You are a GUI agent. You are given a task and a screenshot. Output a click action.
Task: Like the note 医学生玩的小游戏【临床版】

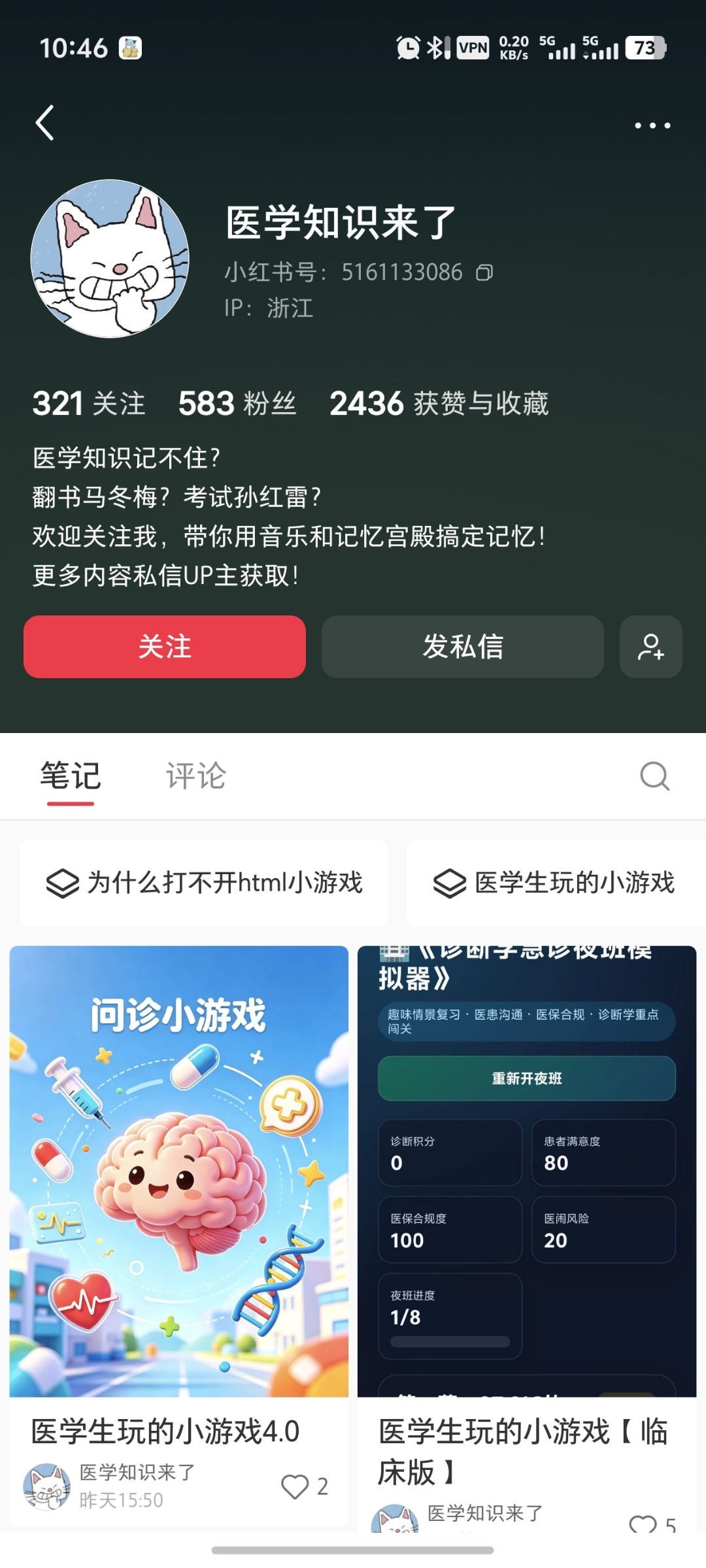point(652,1525)
